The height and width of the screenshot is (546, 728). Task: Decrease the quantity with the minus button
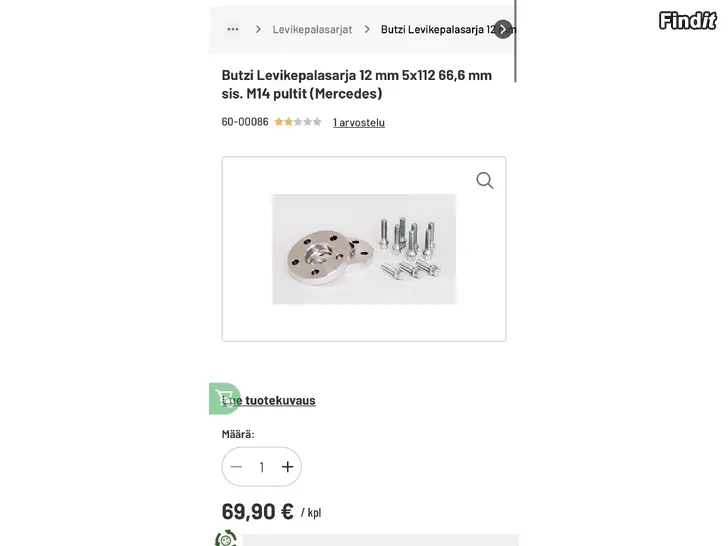point(236,467)
